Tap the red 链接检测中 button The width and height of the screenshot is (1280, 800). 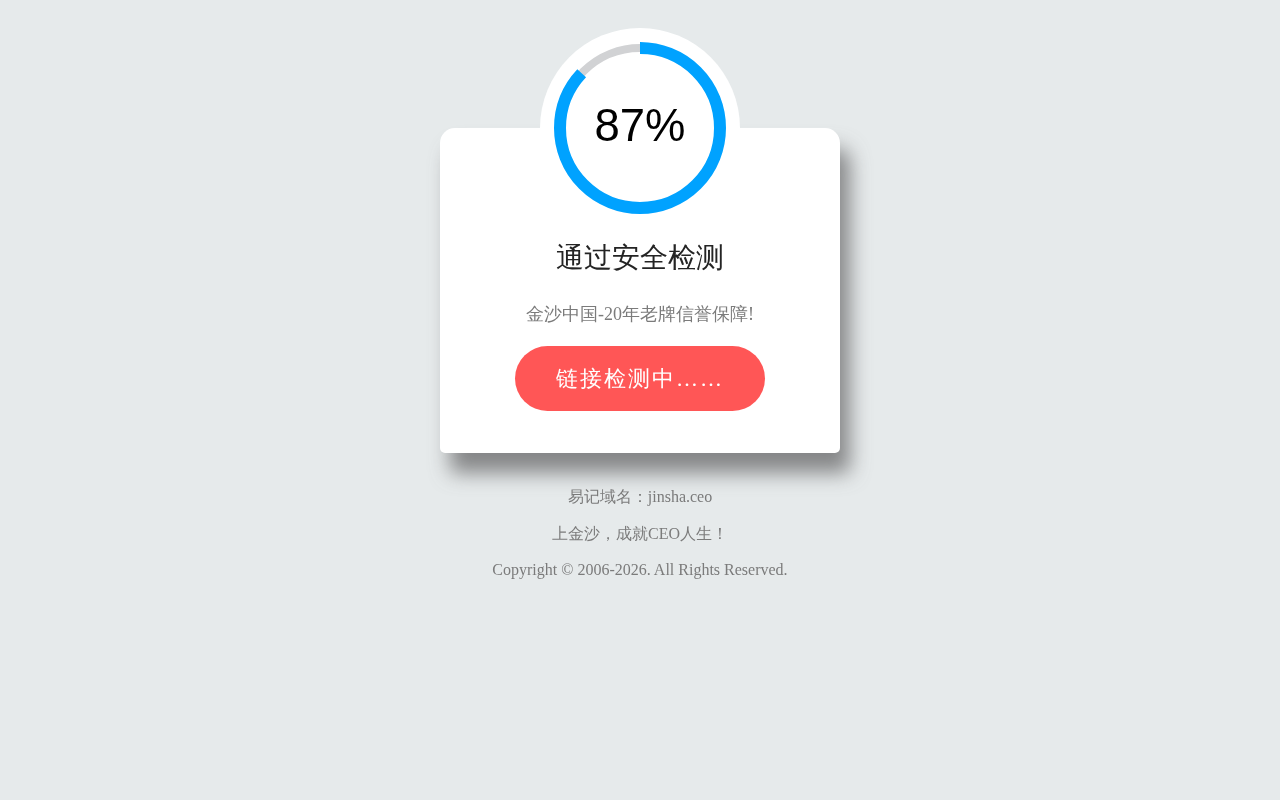click(x=640, y=378)
